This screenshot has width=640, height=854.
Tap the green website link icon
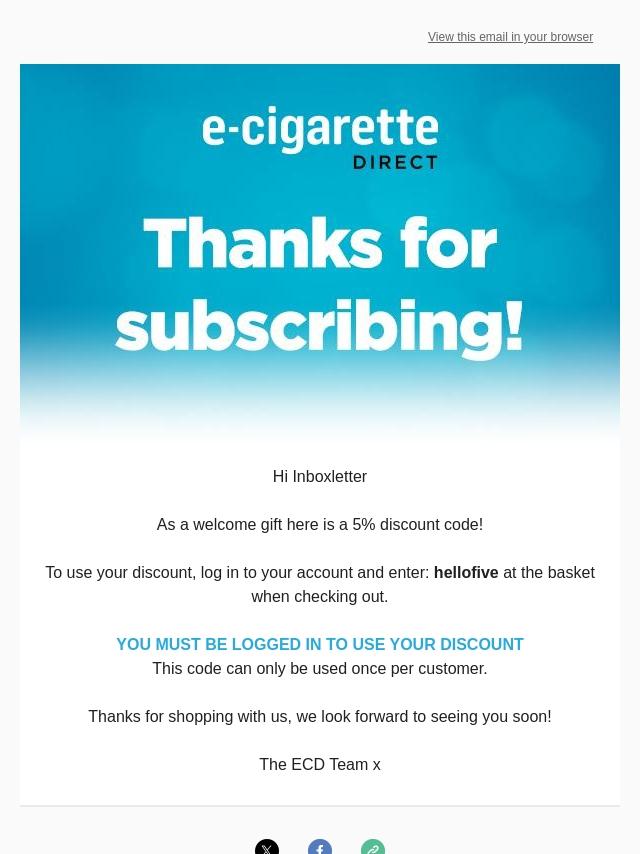pyautogui.click(x=373, y=848)
